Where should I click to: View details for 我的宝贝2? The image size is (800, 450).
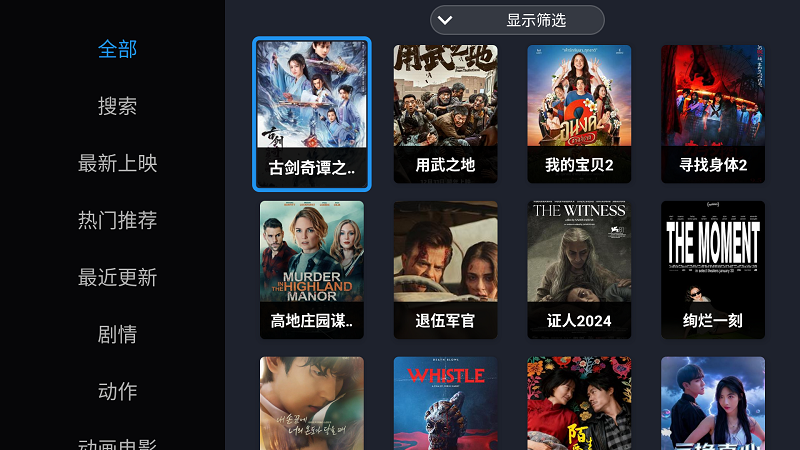click(x=579, y=114)
